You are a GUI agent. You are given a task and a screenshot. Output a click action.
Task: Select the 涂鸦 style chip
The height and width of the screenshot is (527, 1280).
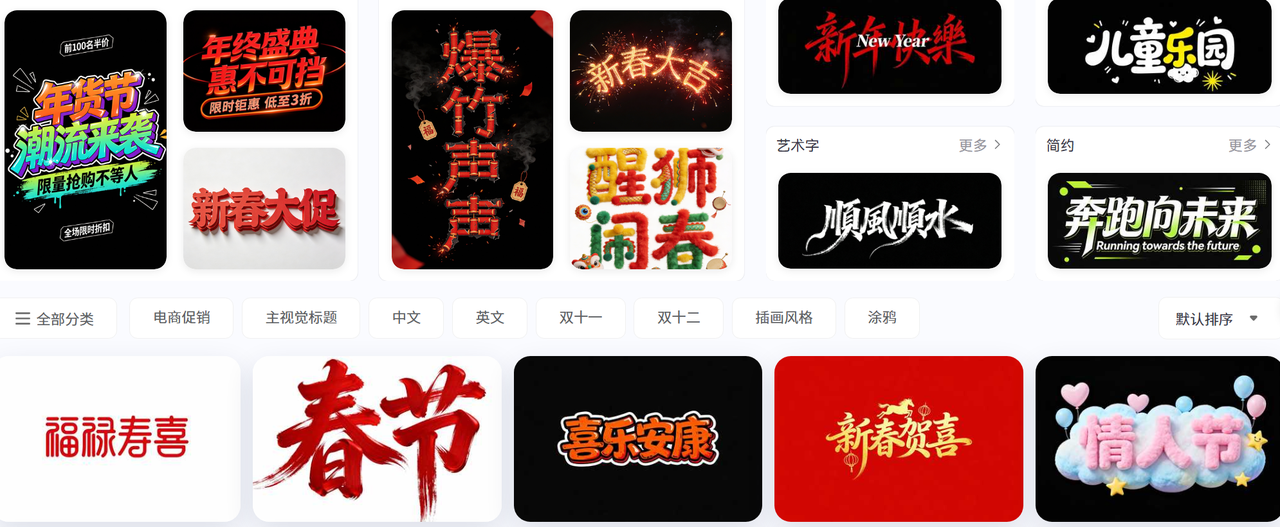pos(881,318)
